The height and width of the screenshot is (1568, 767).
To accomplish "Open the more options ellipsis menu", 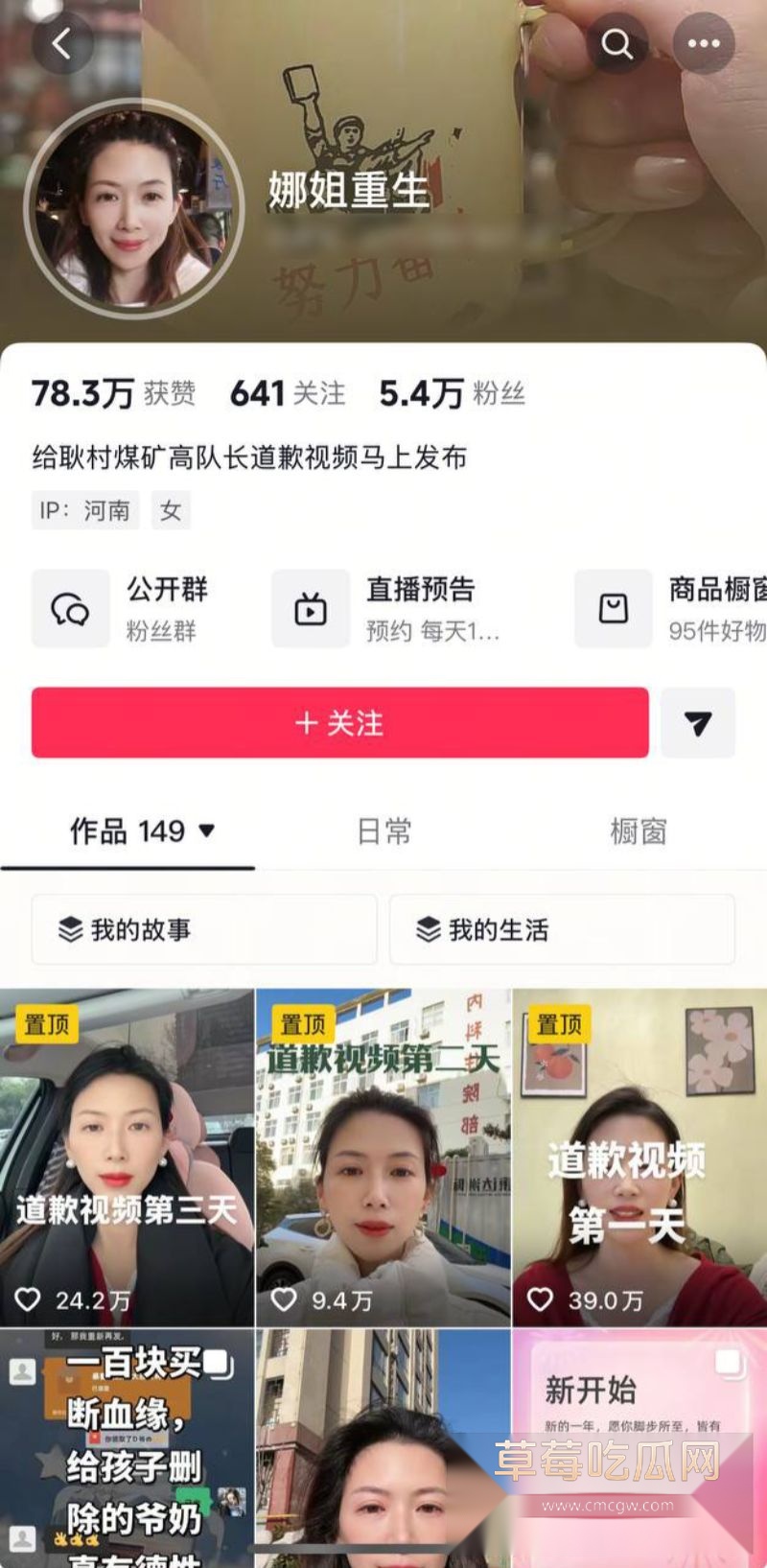I will pos(703,43).
